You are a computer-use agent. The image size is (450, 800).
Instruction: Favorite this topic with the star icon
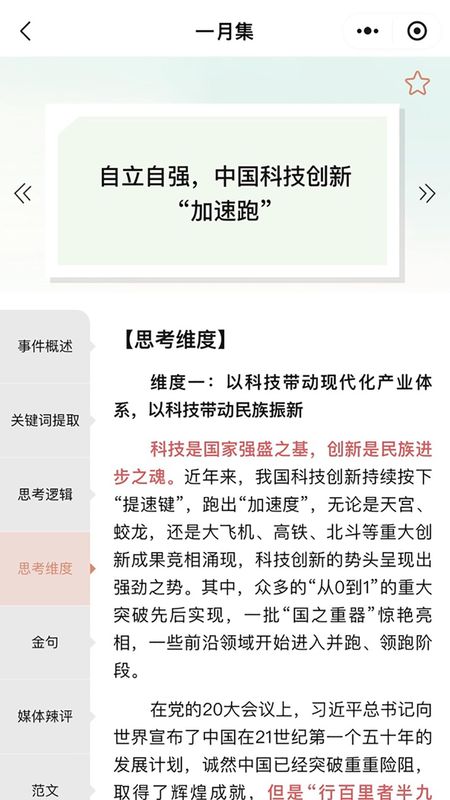pos(417,83)
